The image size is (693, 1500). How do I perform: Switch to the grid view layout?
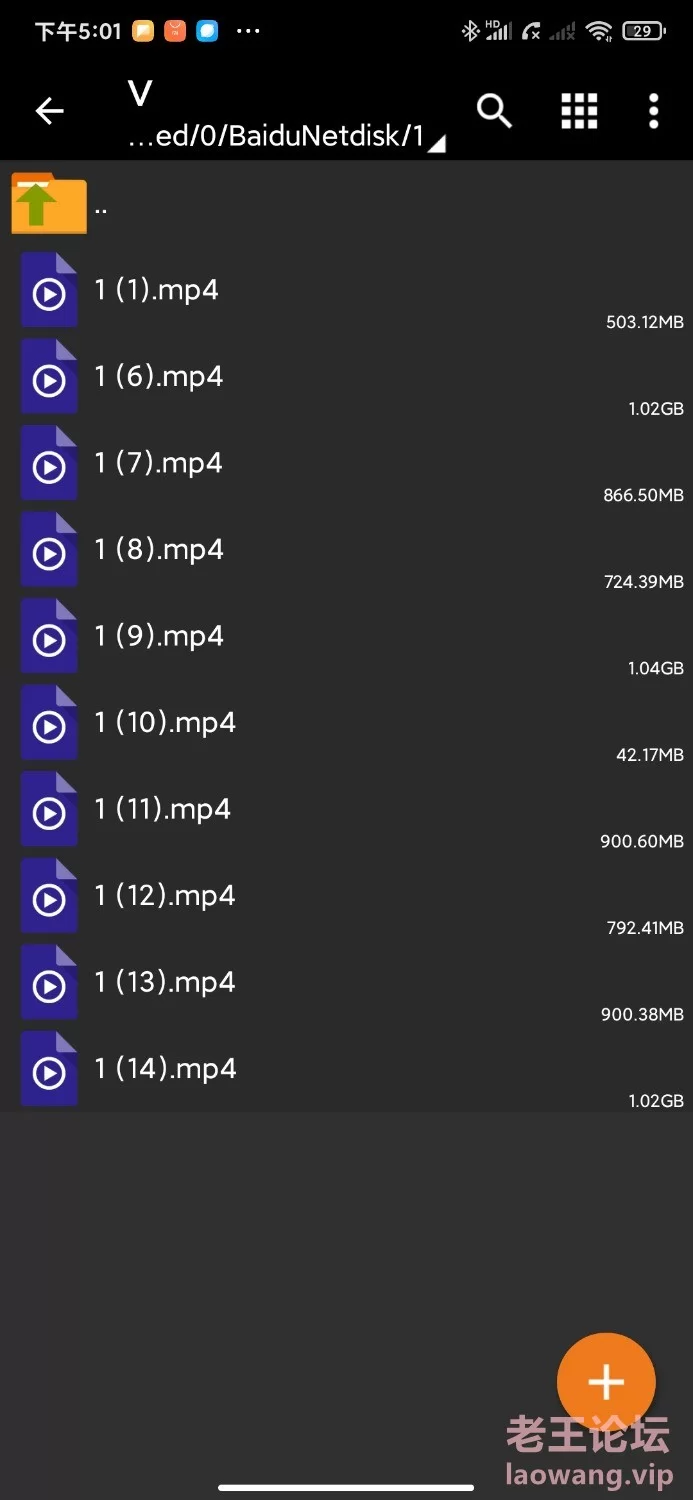click(579, 111)
